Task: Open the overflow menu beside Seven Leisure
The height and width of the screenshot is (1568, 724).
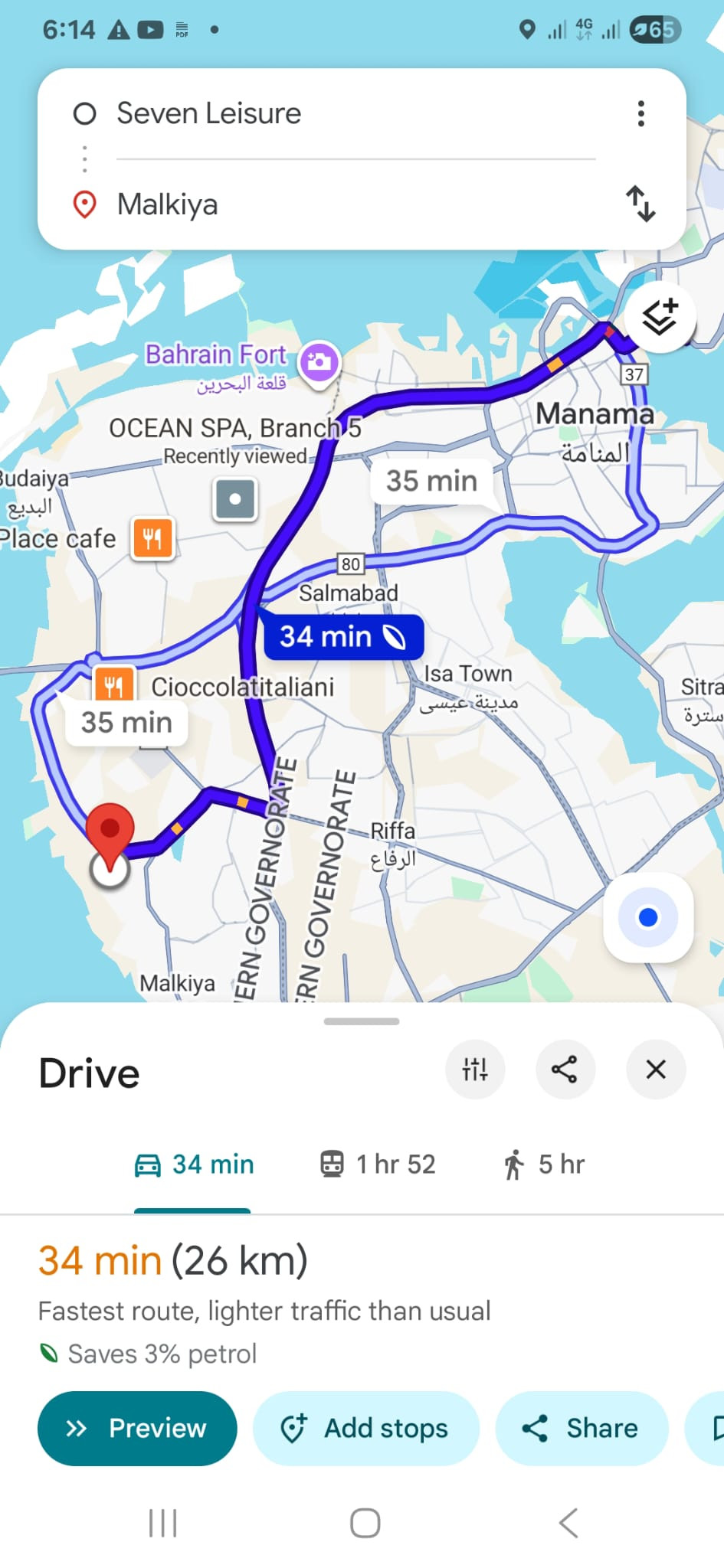Action: point(640,114)
